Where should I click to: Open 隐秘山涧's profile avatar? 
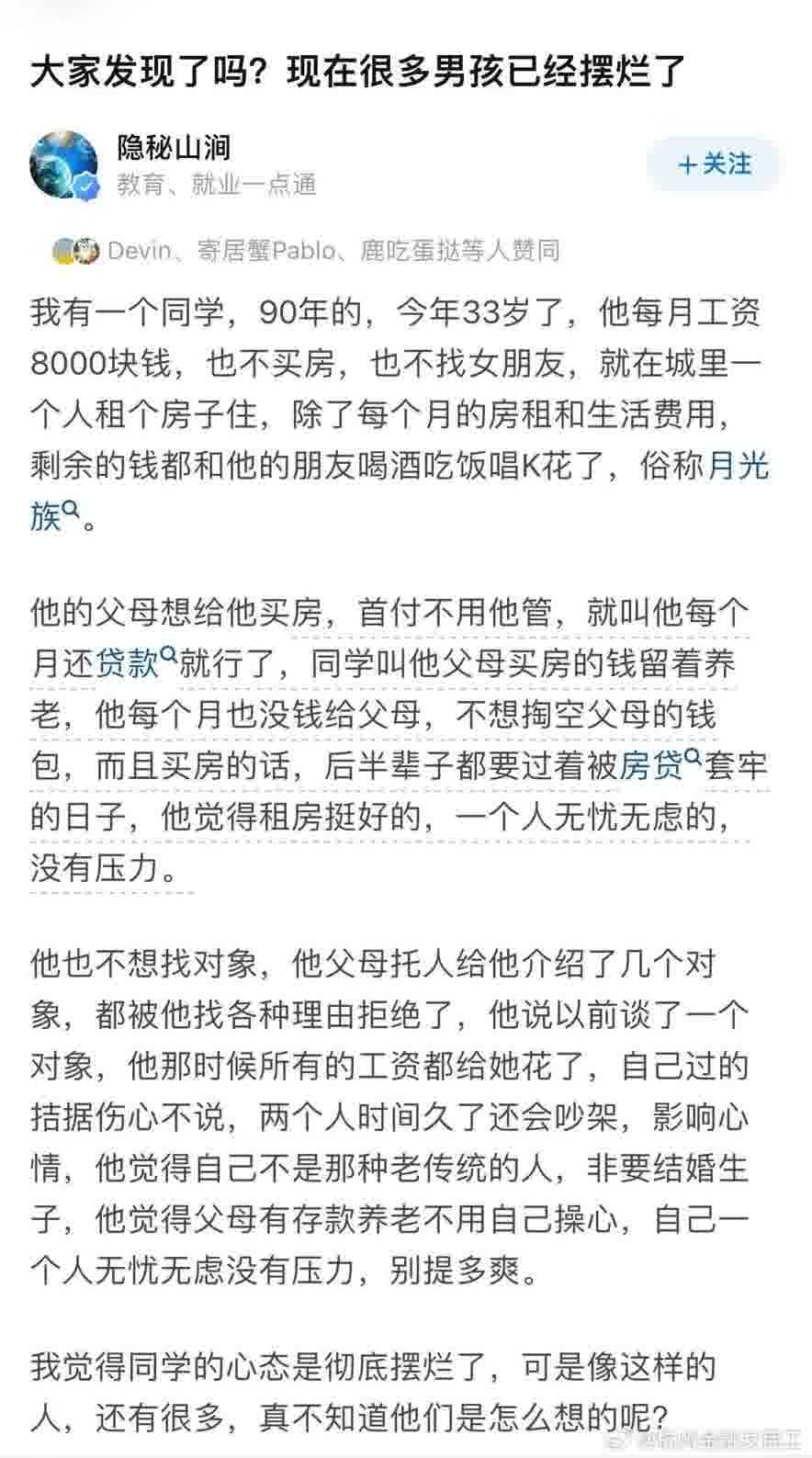[64, 165]
